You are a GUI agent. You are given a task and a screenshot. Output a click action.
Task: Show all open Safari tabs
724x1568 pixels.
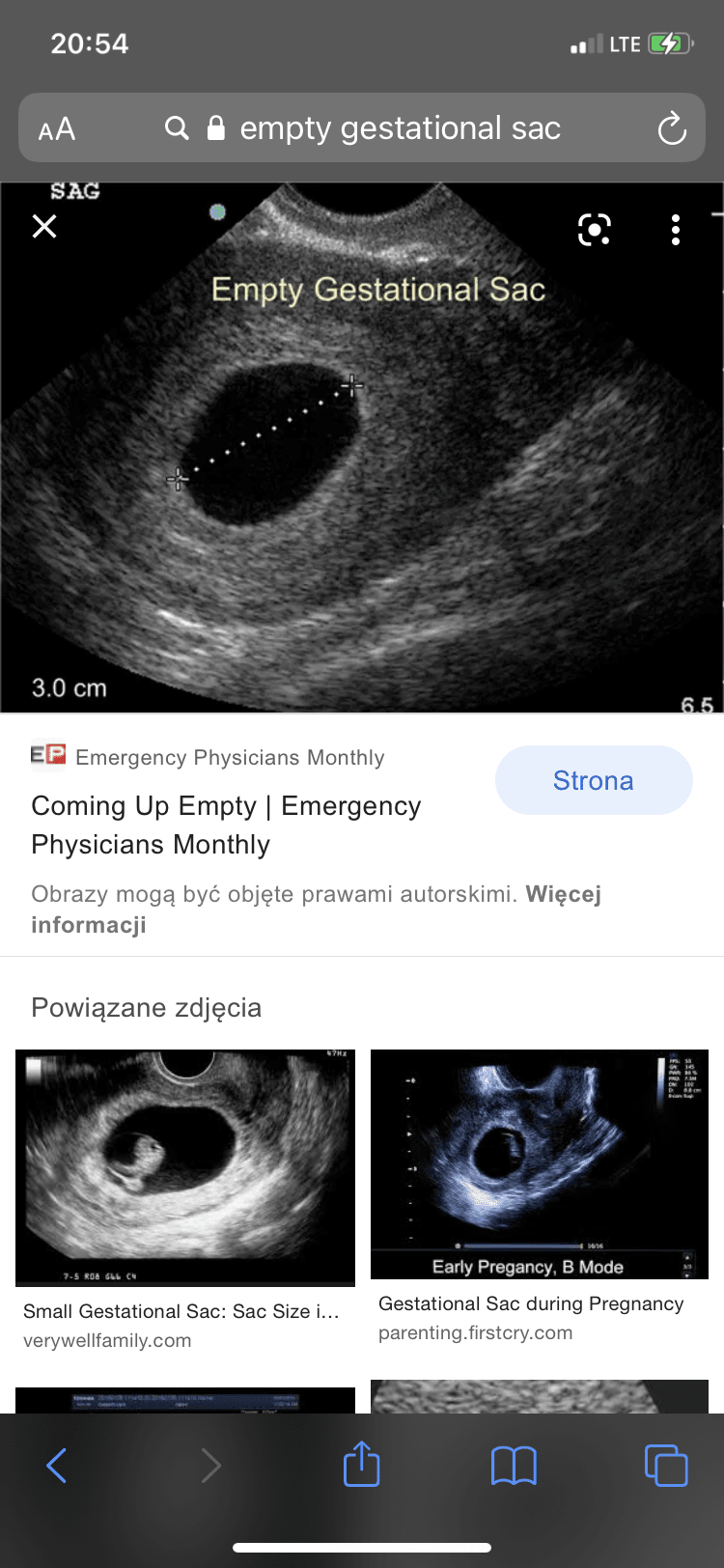click(x=665, y=1466)
